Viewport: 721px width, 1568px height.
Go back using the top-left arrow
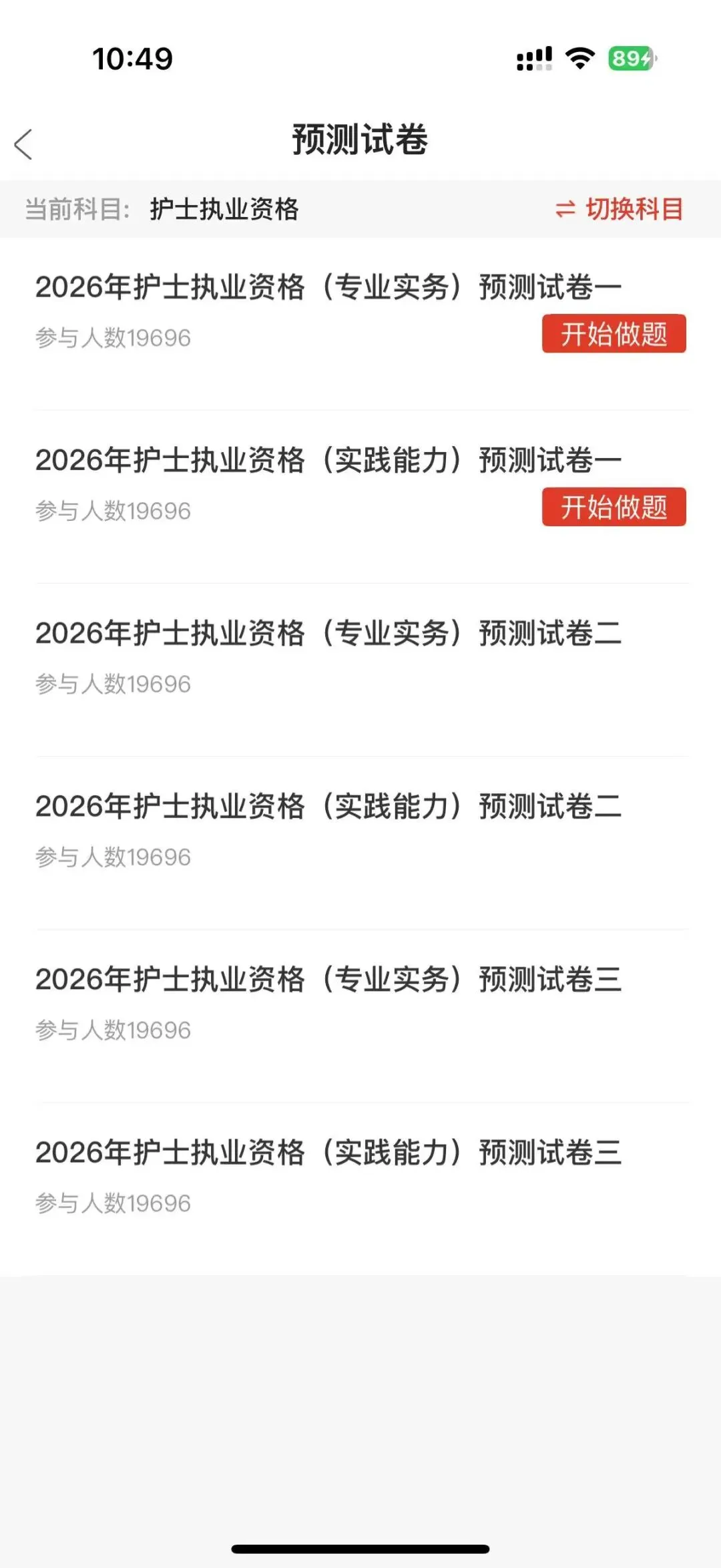23,144
